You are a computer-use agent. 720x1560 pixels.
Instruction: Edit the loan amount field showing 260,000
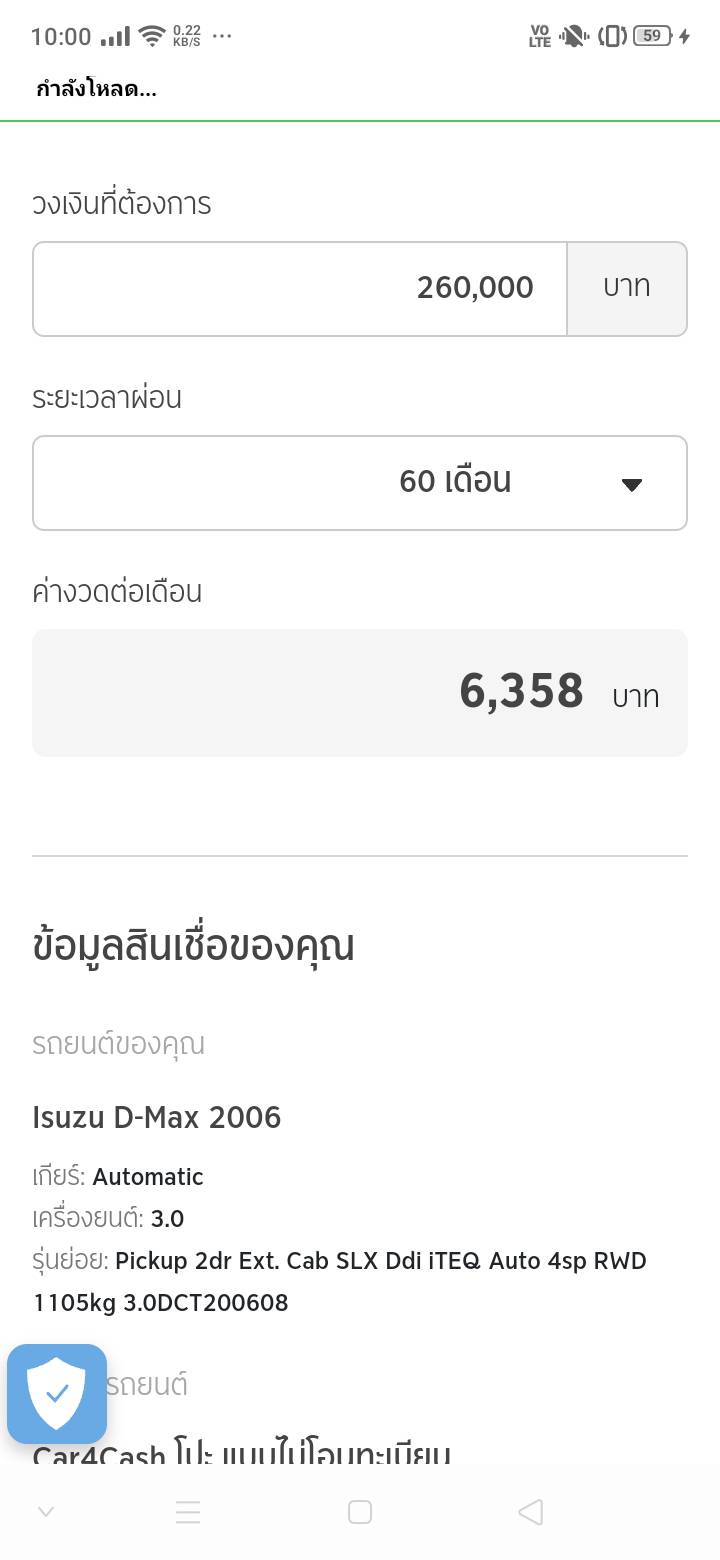tap(300, 289)
